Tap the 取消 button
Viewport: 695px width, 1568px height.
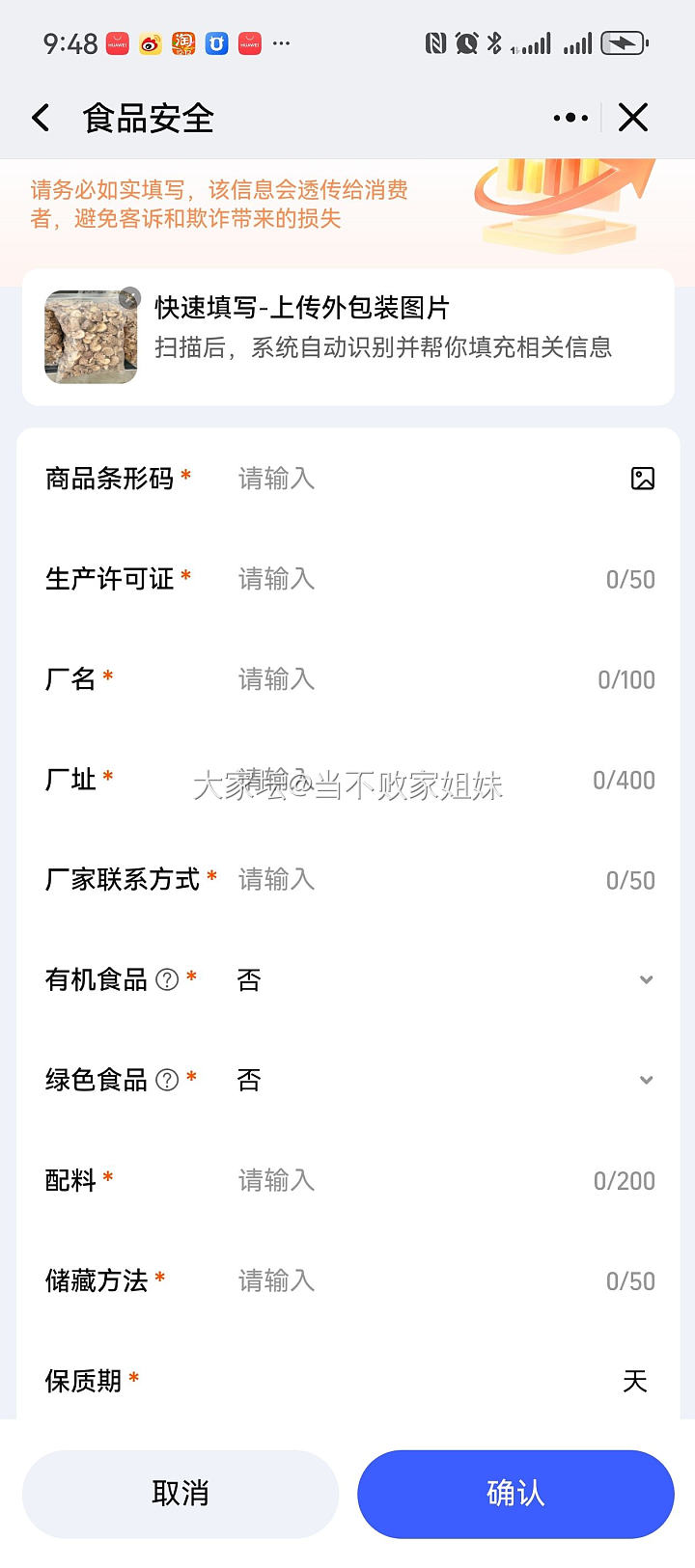181,1494
